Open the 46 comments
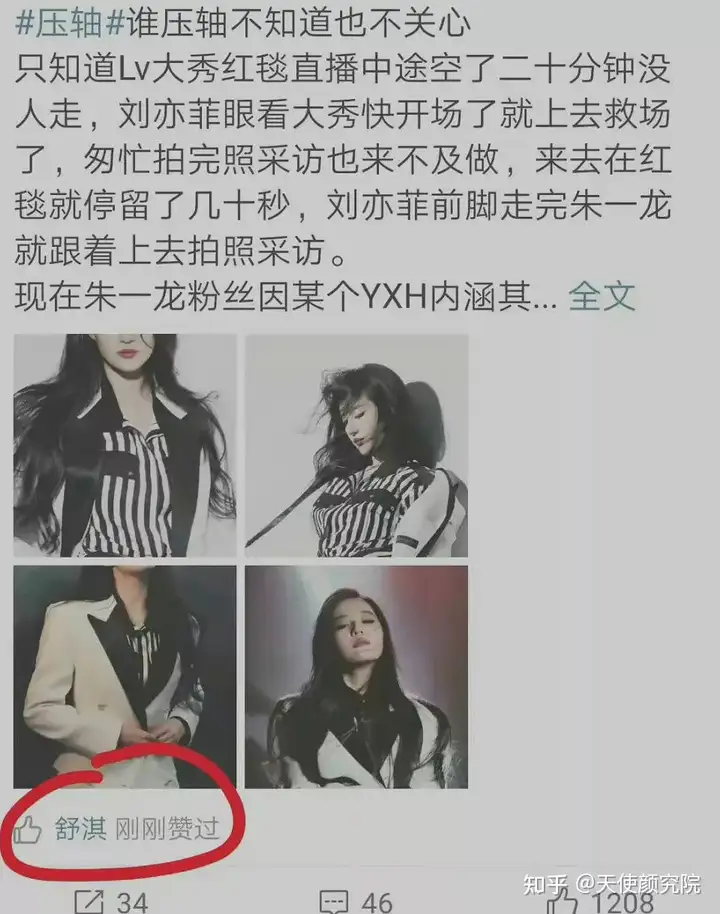 point(358,900)
